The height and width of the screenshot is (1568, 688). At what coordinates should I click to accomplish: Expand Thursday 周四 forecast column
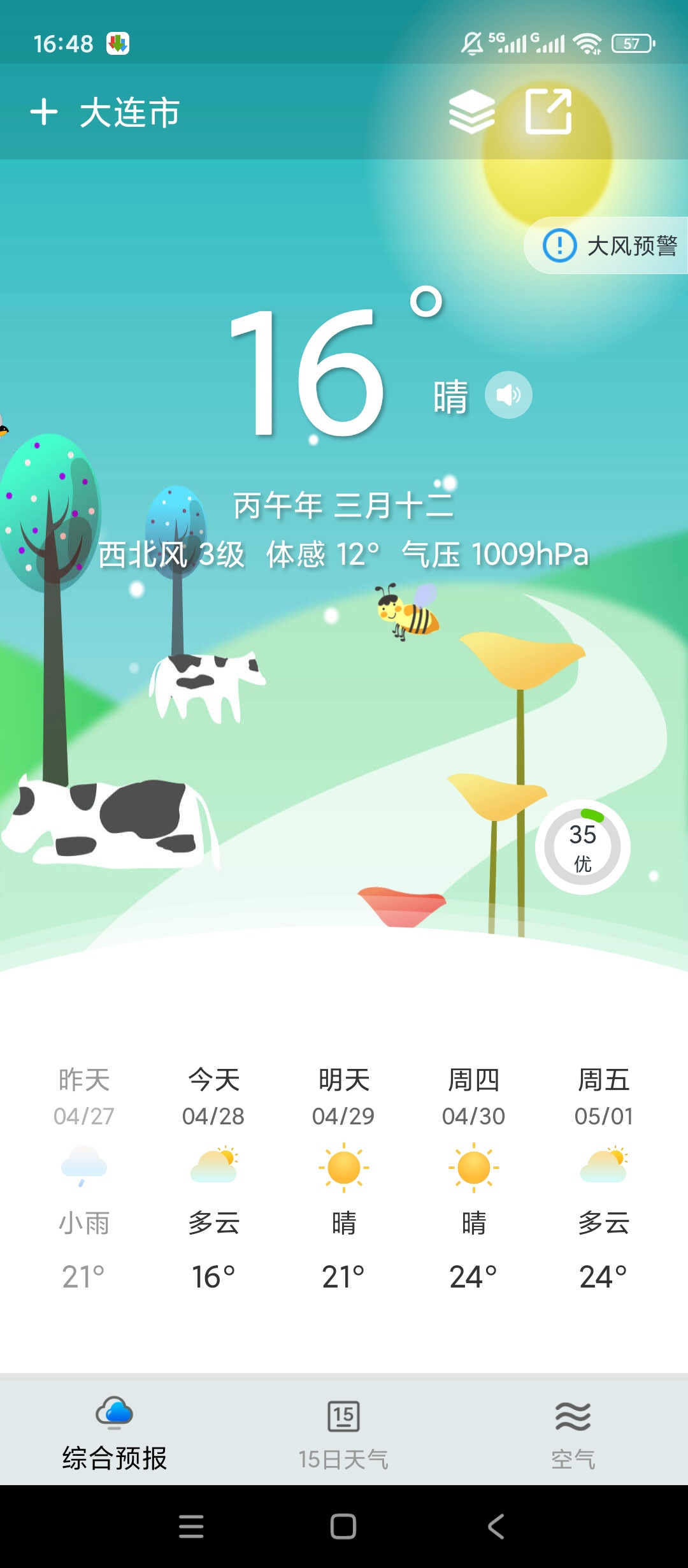click(x=473, y=1179)
